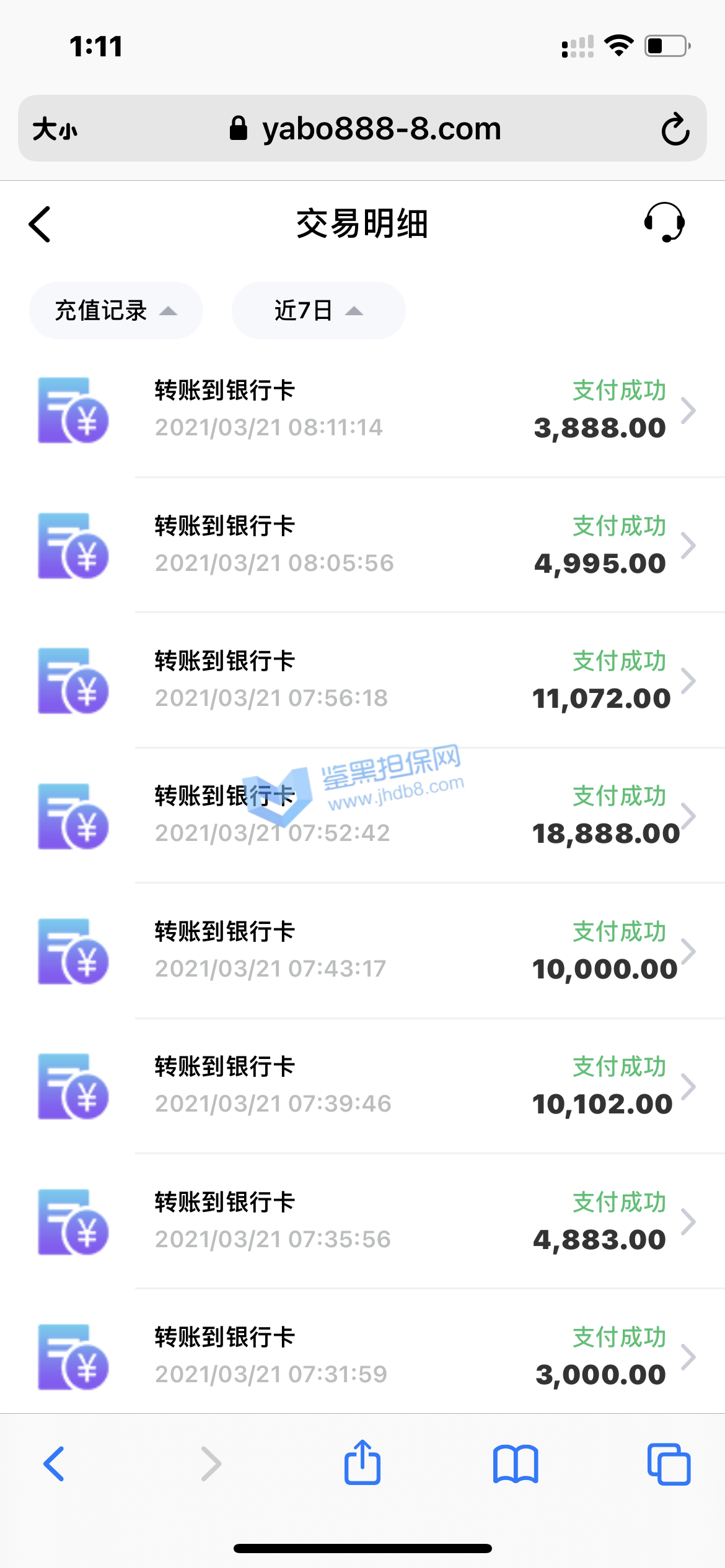This screenshot has width=725, height=1568.
Task: Navigate back with Safari's back arrow
Action: click(55, 1464)
